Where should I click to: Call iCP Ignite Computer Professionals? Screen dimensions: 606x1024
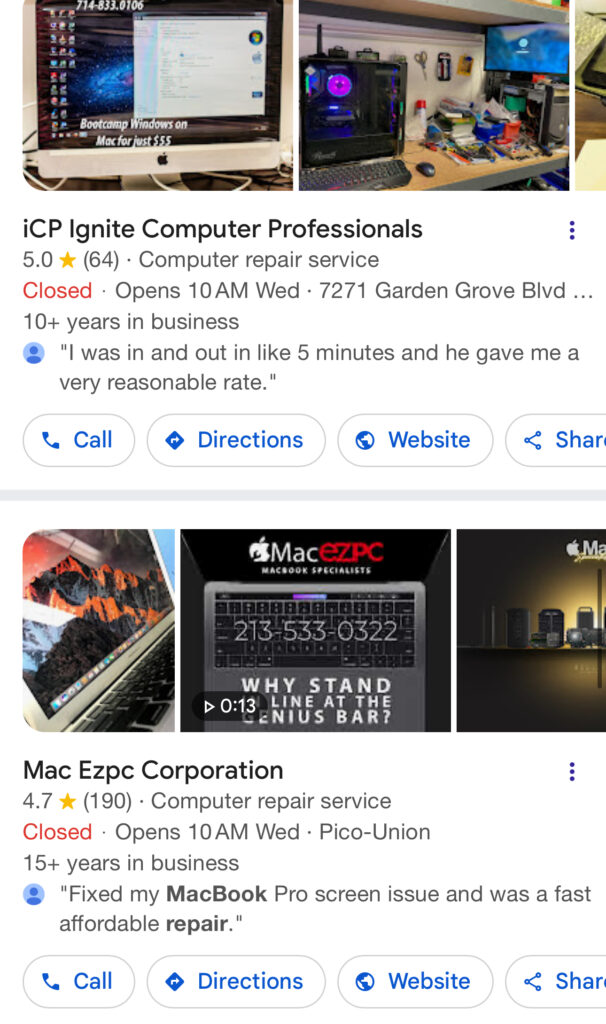78,440
